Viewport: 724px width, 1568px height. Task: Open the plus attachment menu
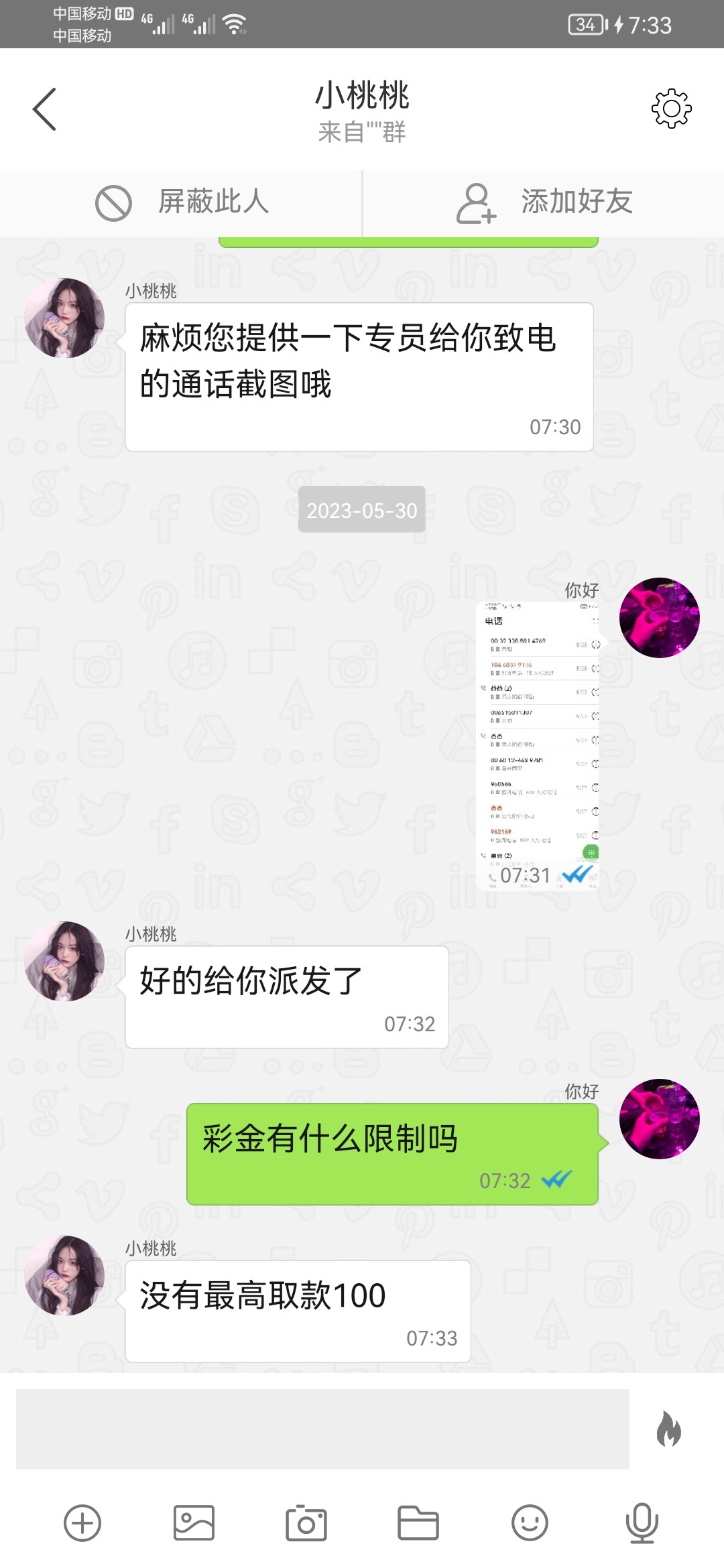pos(82,1523)
